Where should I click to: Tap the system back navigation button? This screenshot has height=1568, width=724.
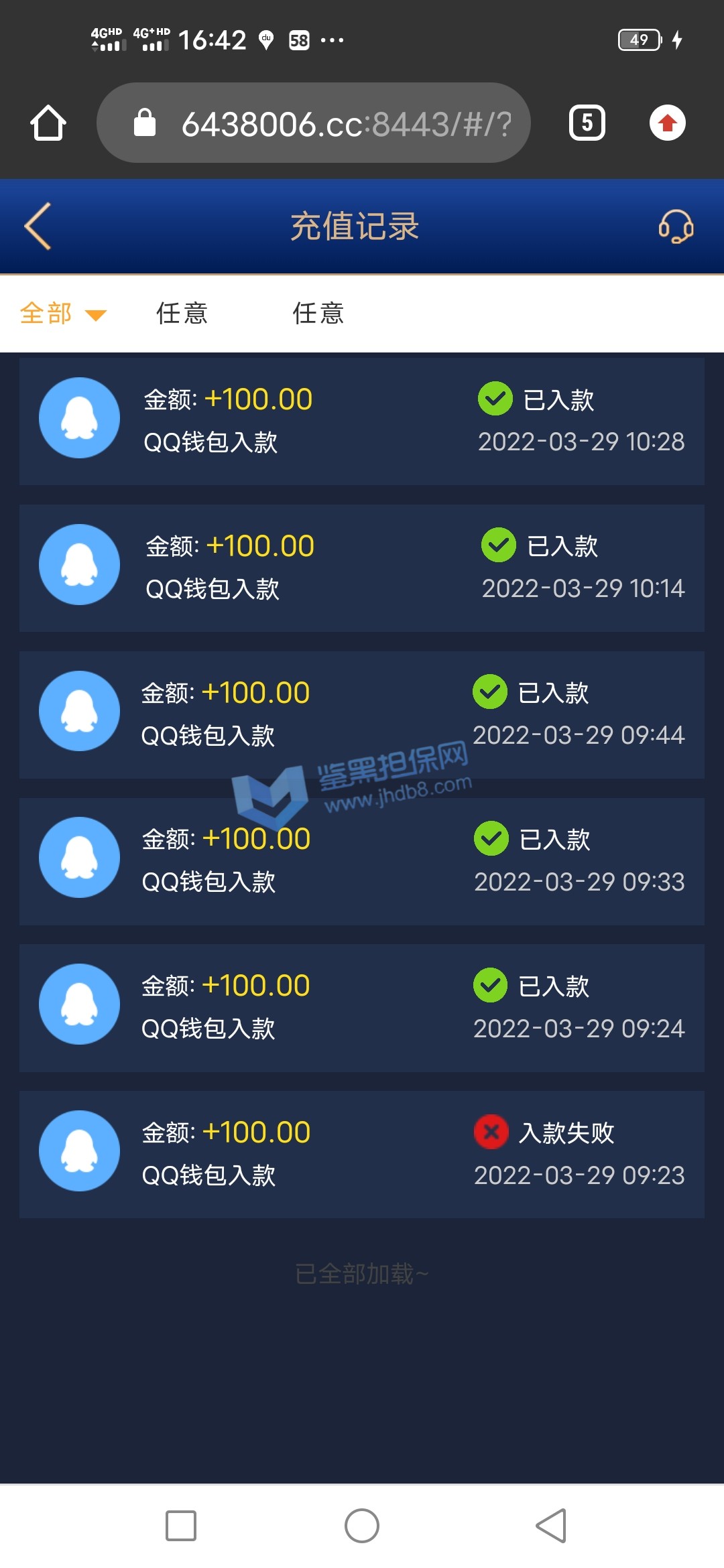click(551, 1526)
